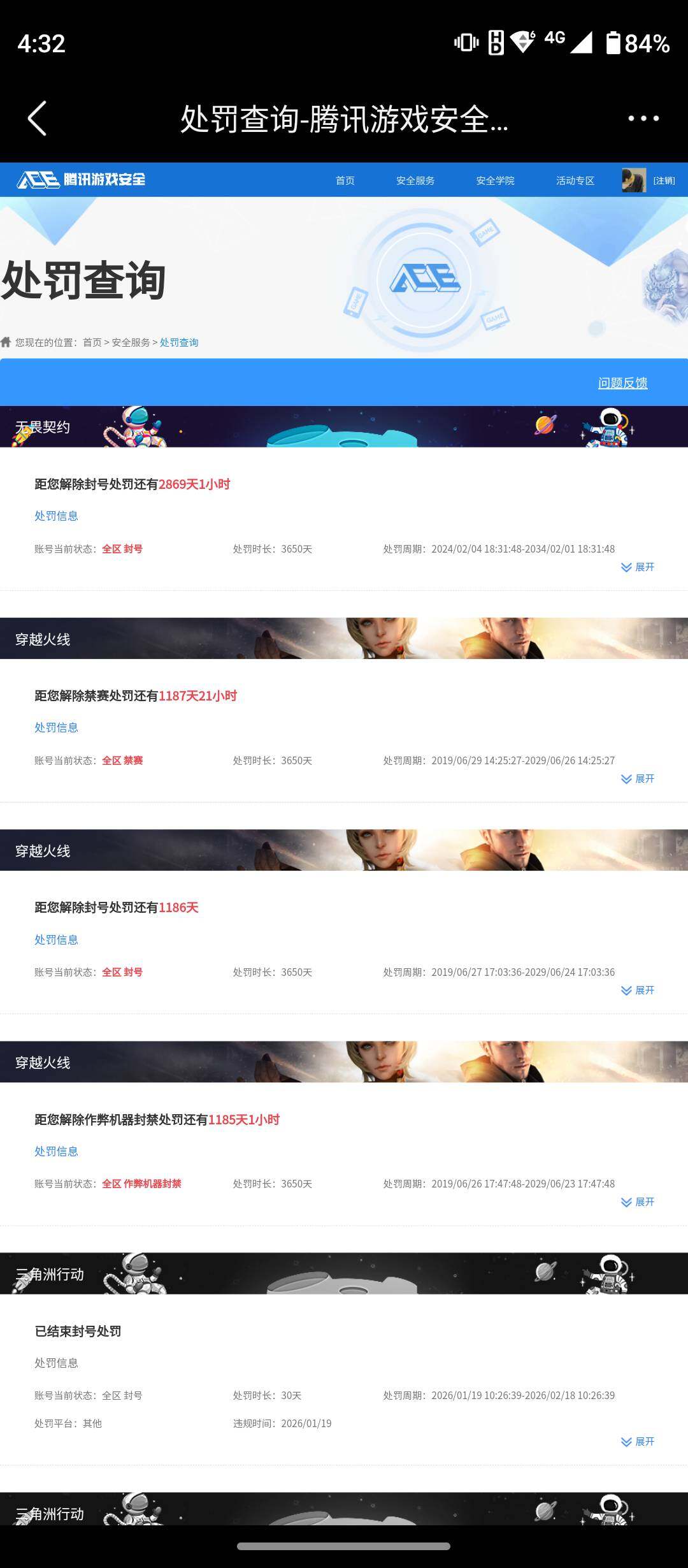The height and width of the screenshot is (1568, 688).
Task: Open the 活动专区 nav item
Action: [x=575, y=180]
